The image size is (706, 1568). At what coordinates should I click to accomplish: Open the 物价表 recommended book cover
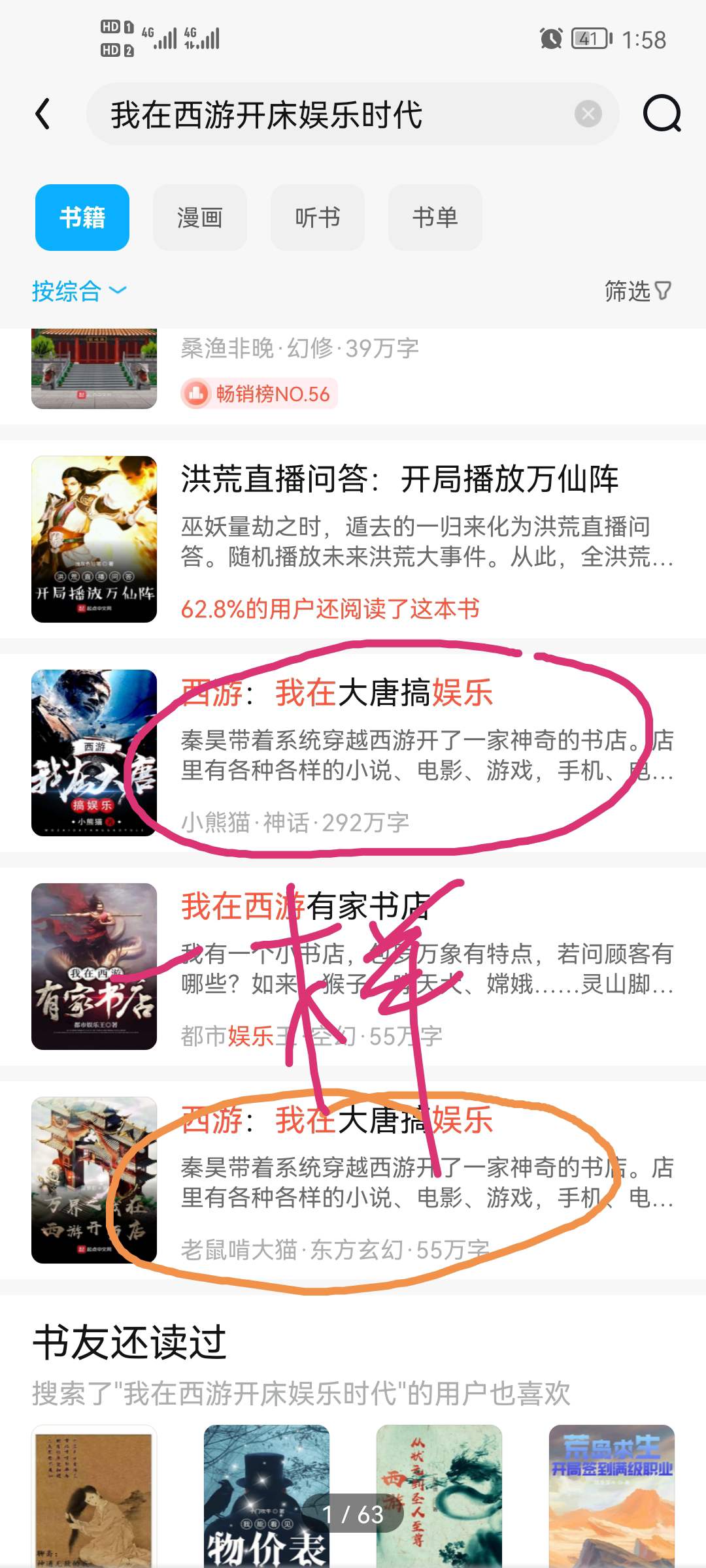click(x=266, y=1496)
